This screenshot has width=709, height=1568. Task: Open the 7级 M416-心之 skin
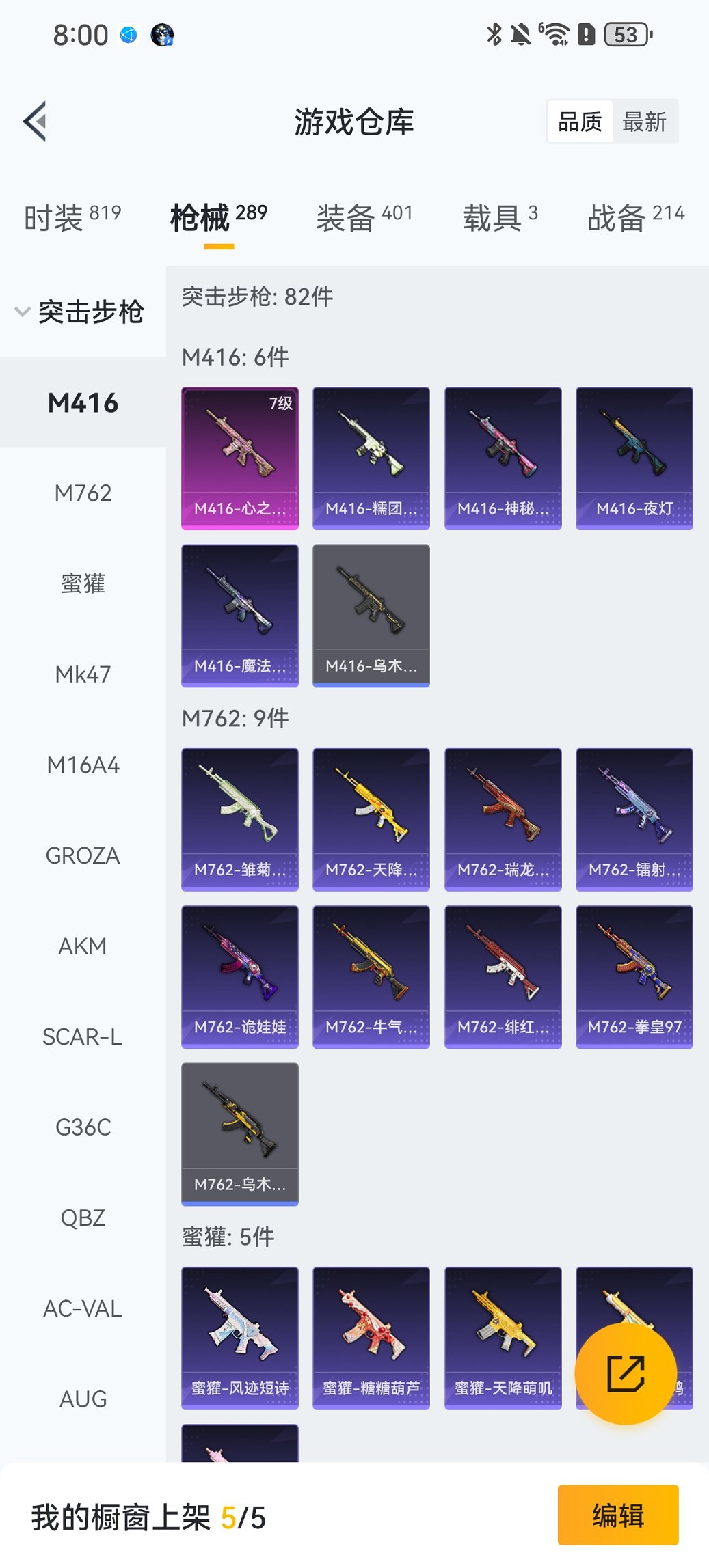pos(240,458)
